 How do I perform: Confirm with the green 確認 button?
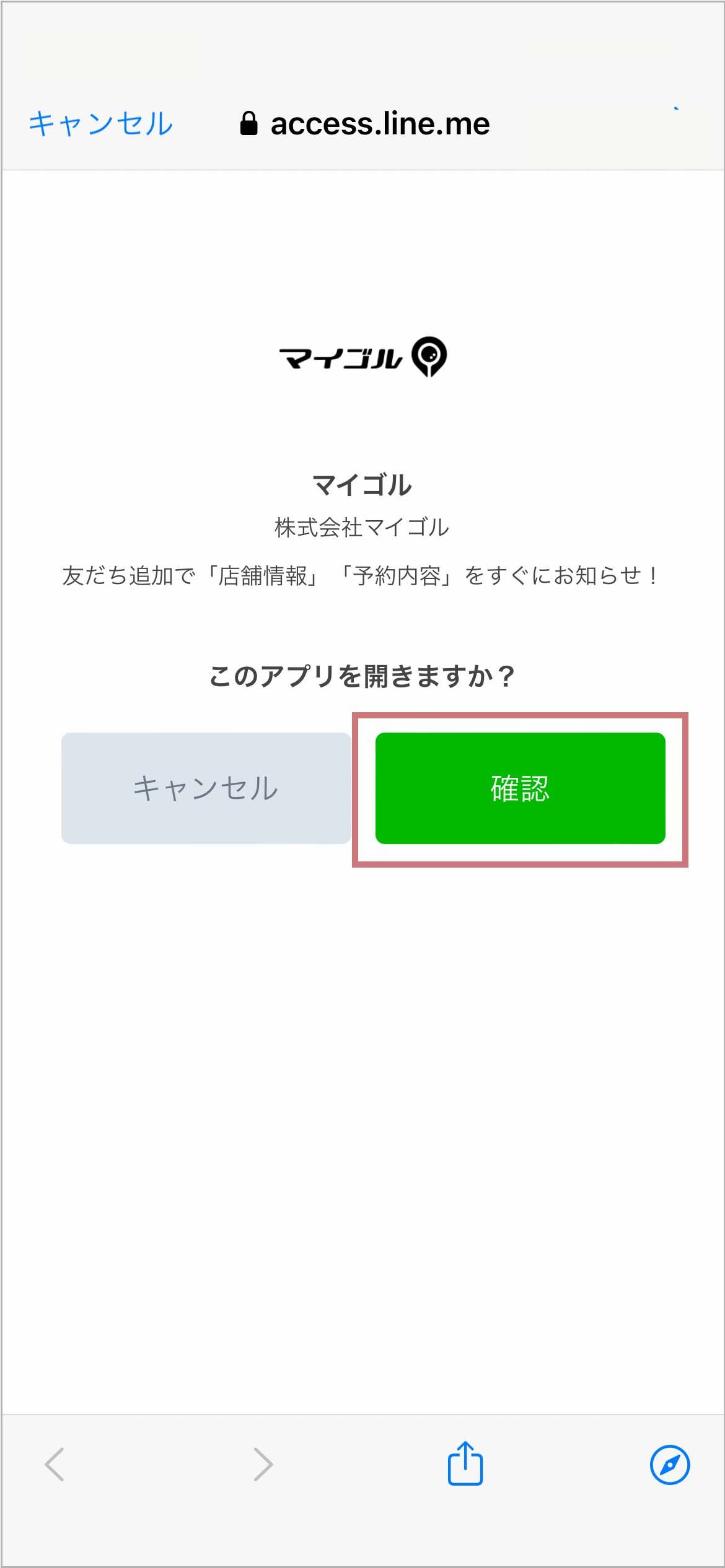[520, 788]
